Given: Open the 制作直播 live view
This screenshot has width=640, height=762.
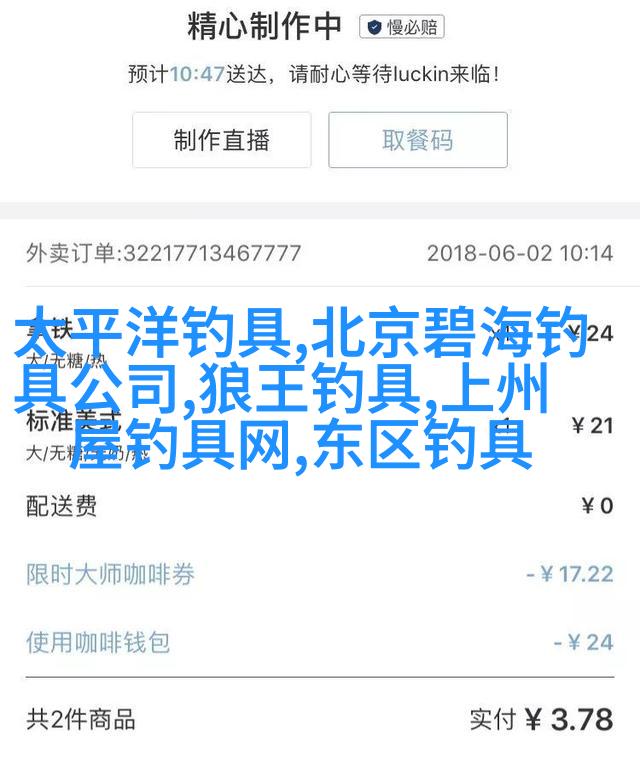Looking at the screenshot, I should pyautogui.click(x=221, y=140).
